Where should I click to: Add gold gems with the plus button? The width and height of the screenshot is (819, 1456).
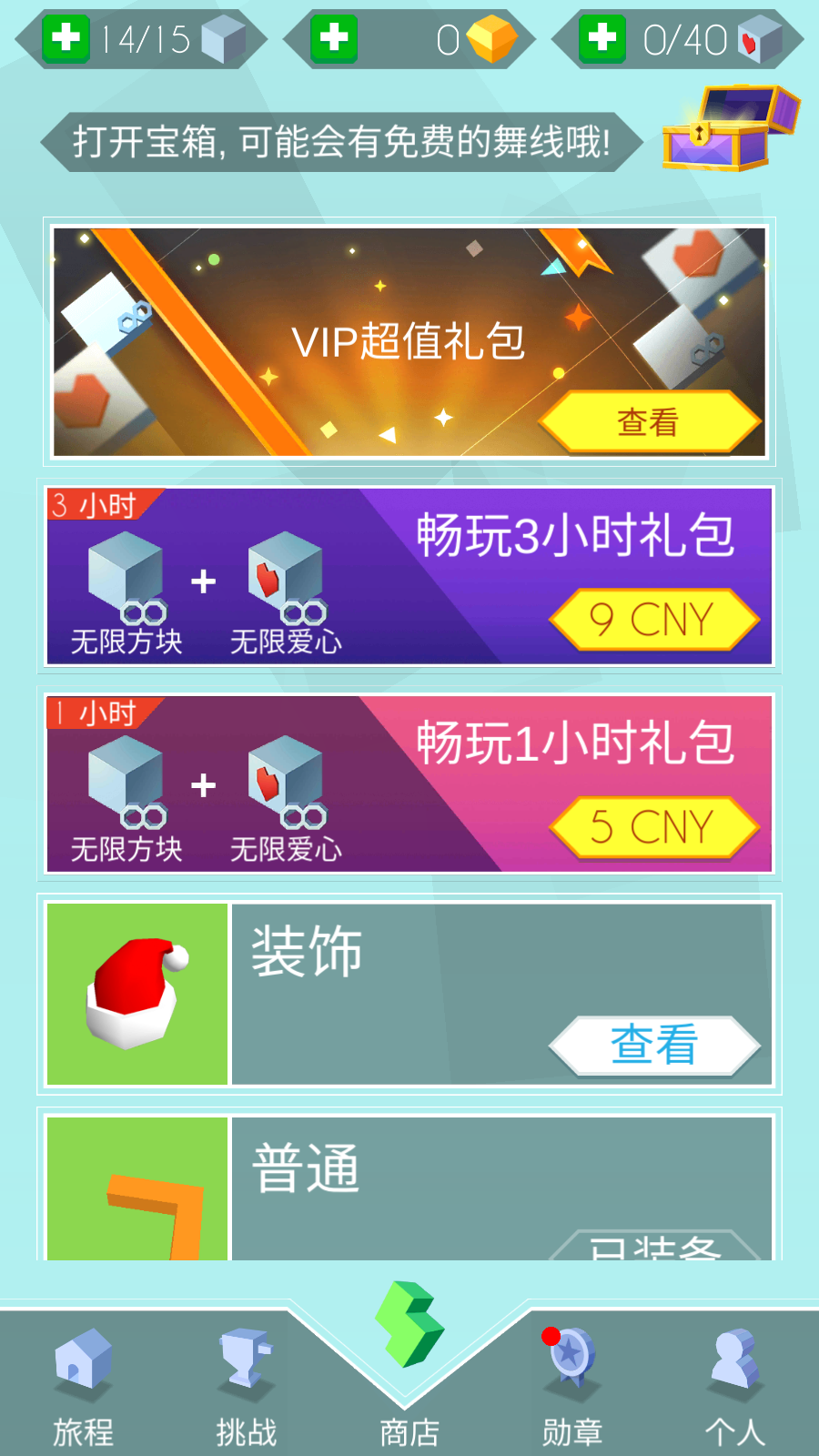point(334,39)
